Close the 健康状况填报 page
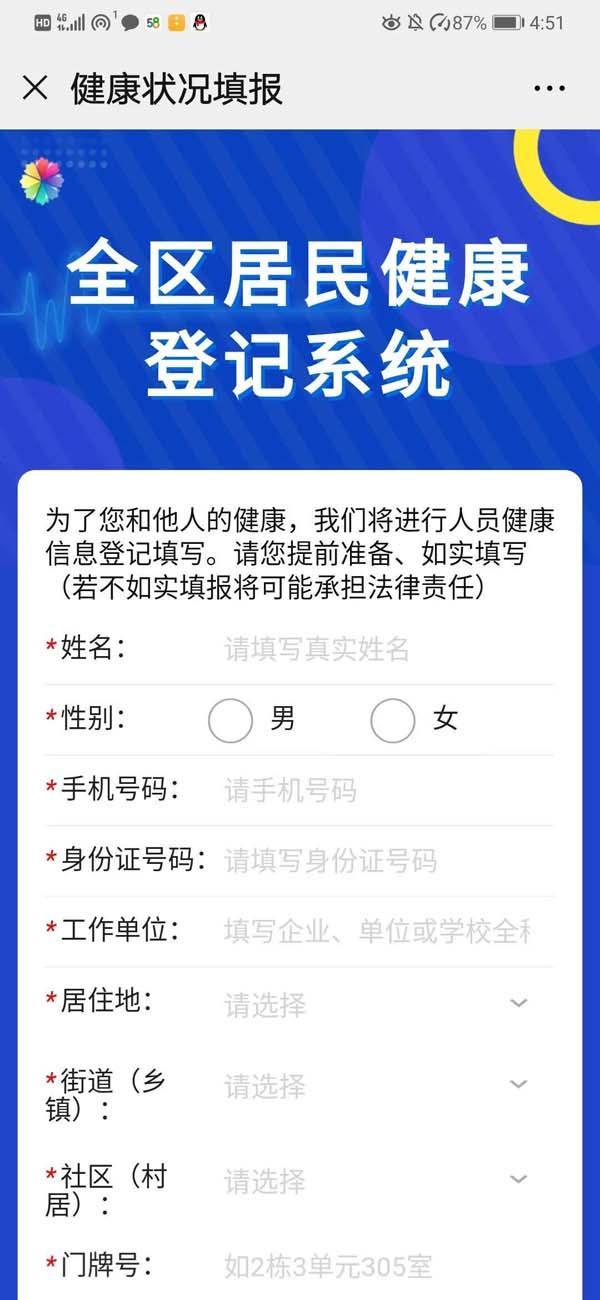Viewport: 600px width, 1300px height. 35,88
